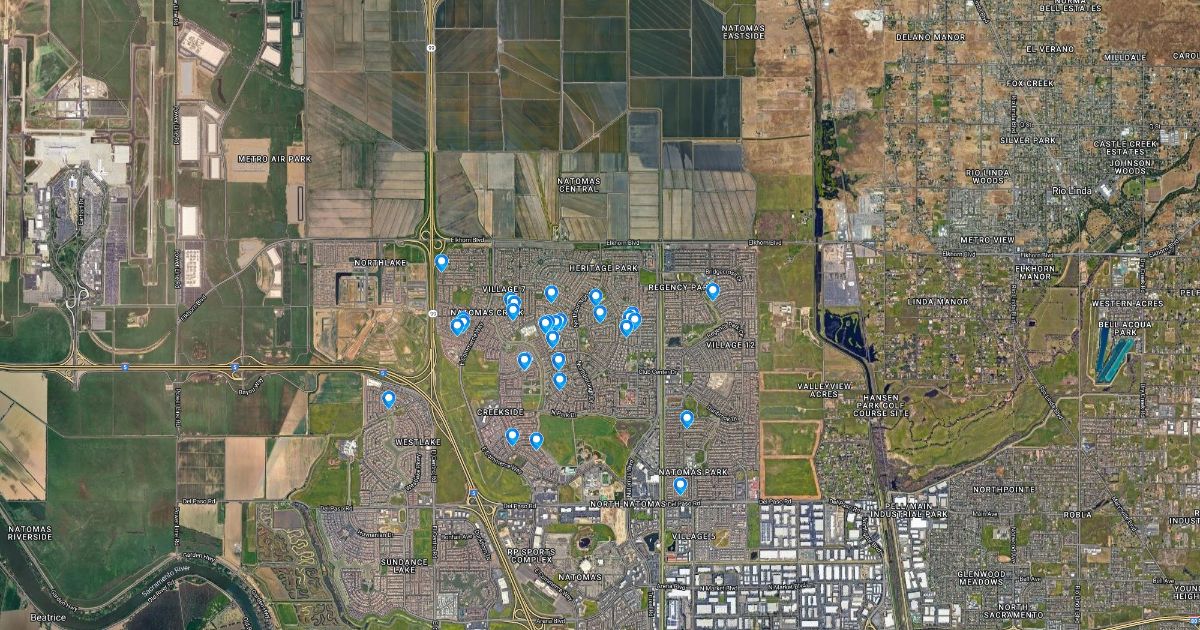Select the map pin beside the Northlake label
1200x630 pixels.
point(441,262)
